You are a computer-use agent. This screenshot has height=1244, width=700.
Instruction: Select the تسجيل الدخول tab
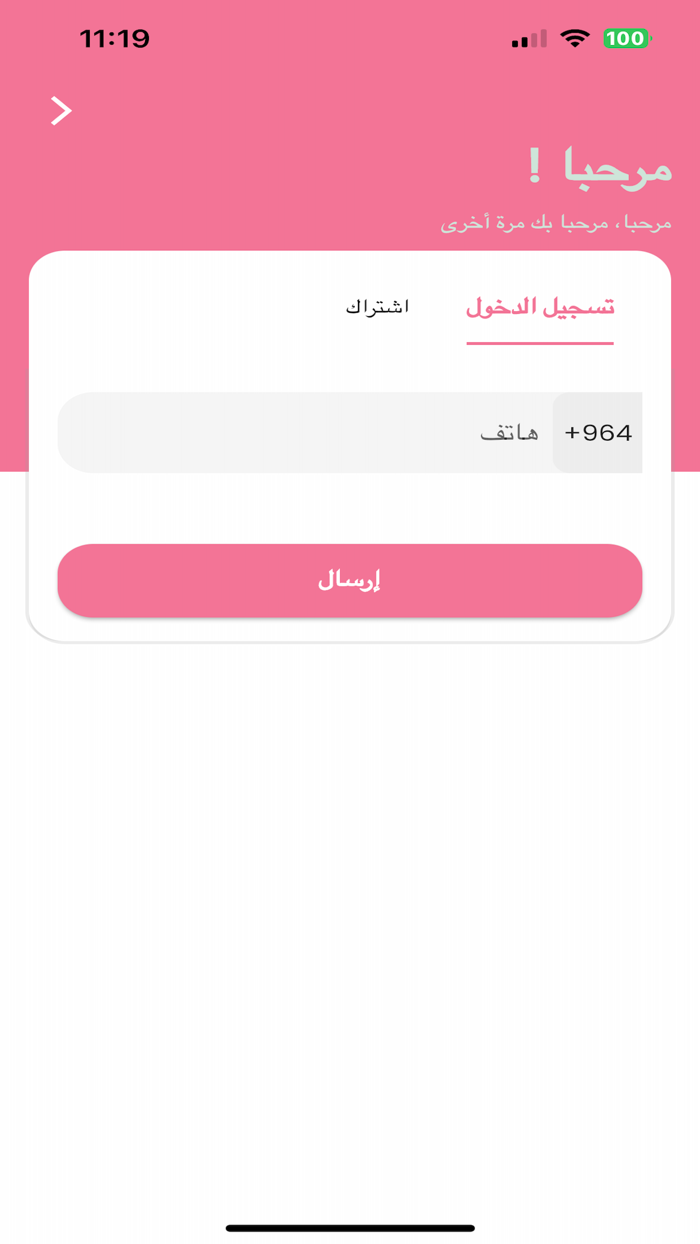pos(540,308)
